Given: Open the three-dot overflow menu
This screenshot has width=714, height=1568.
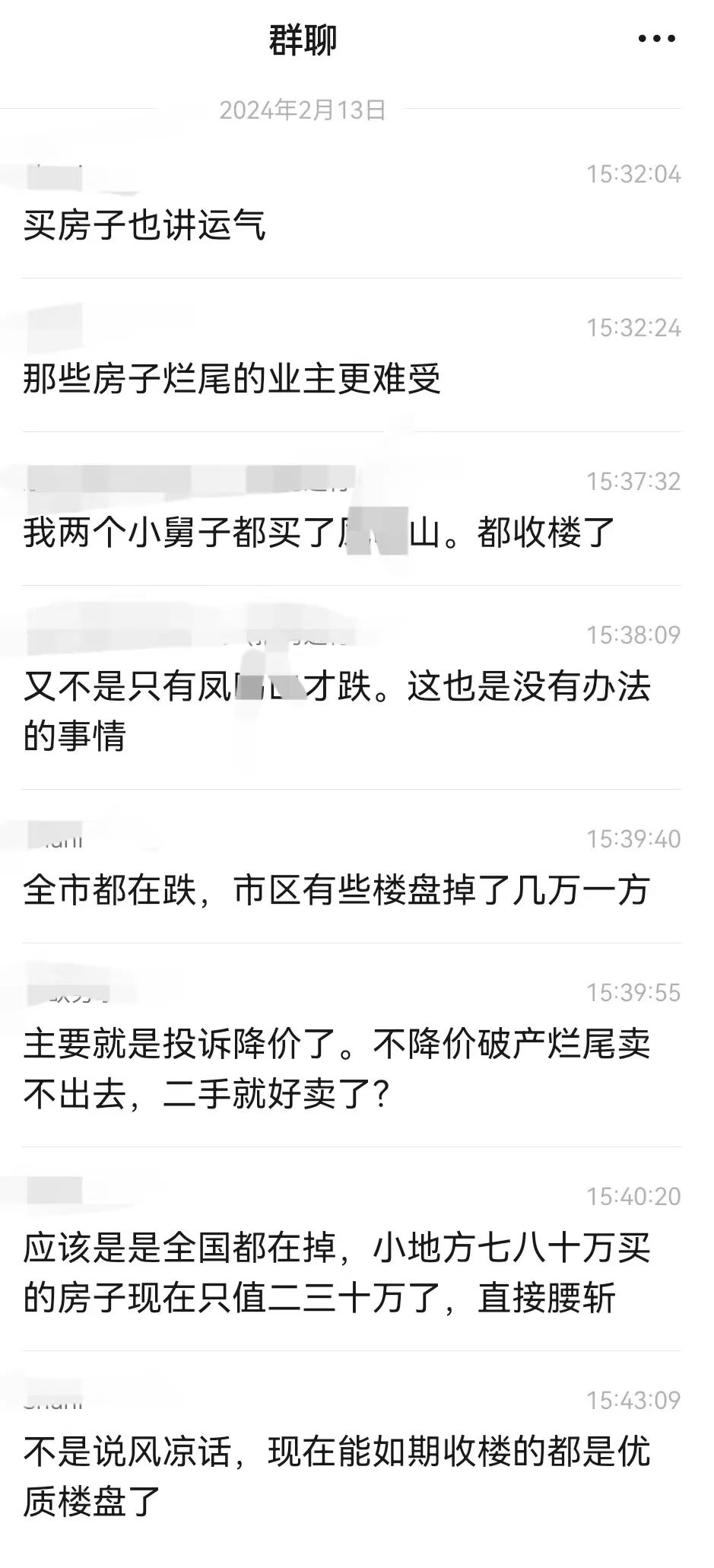Looking at the screenshot, I should pos(656,39).
